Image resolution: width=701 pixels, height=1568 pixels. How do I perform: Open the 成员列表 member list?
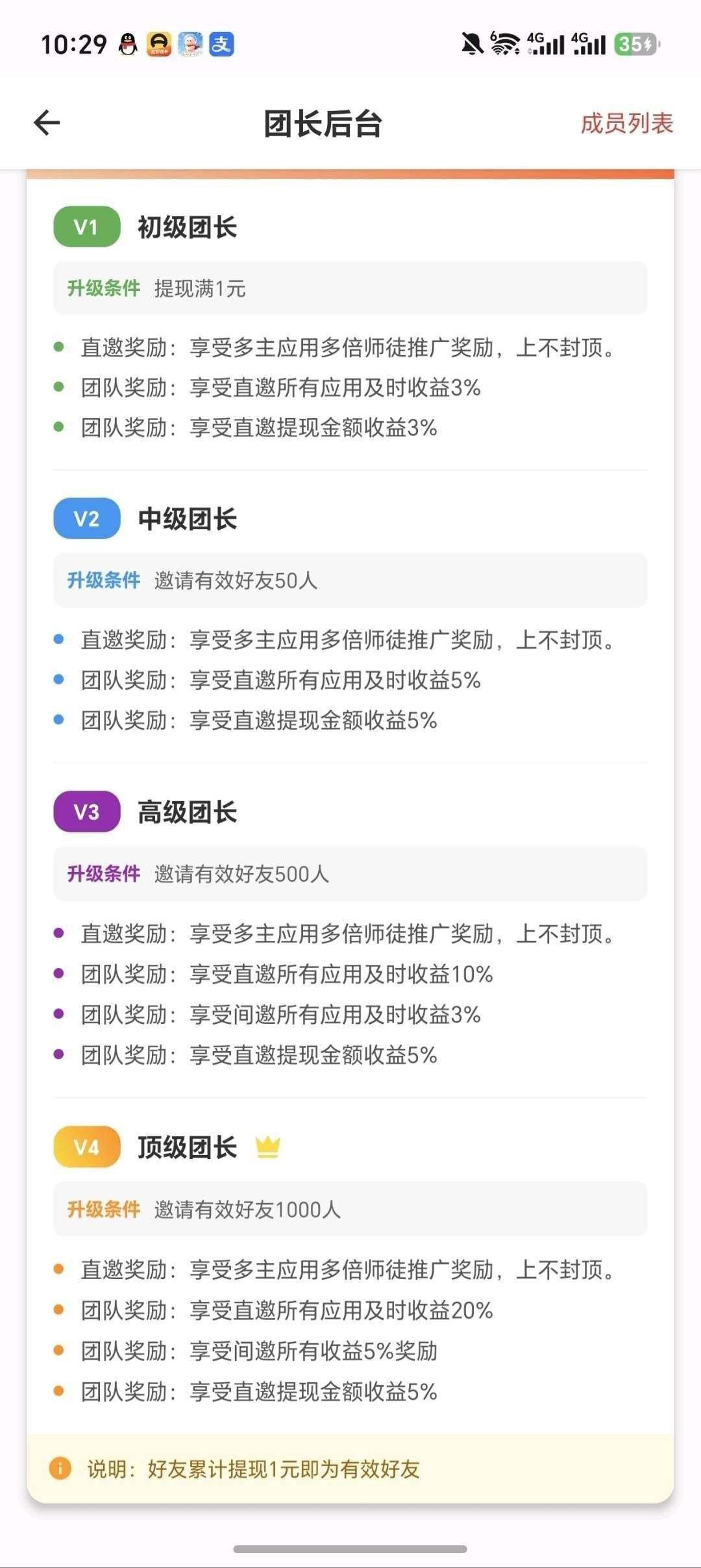point(626,123)
